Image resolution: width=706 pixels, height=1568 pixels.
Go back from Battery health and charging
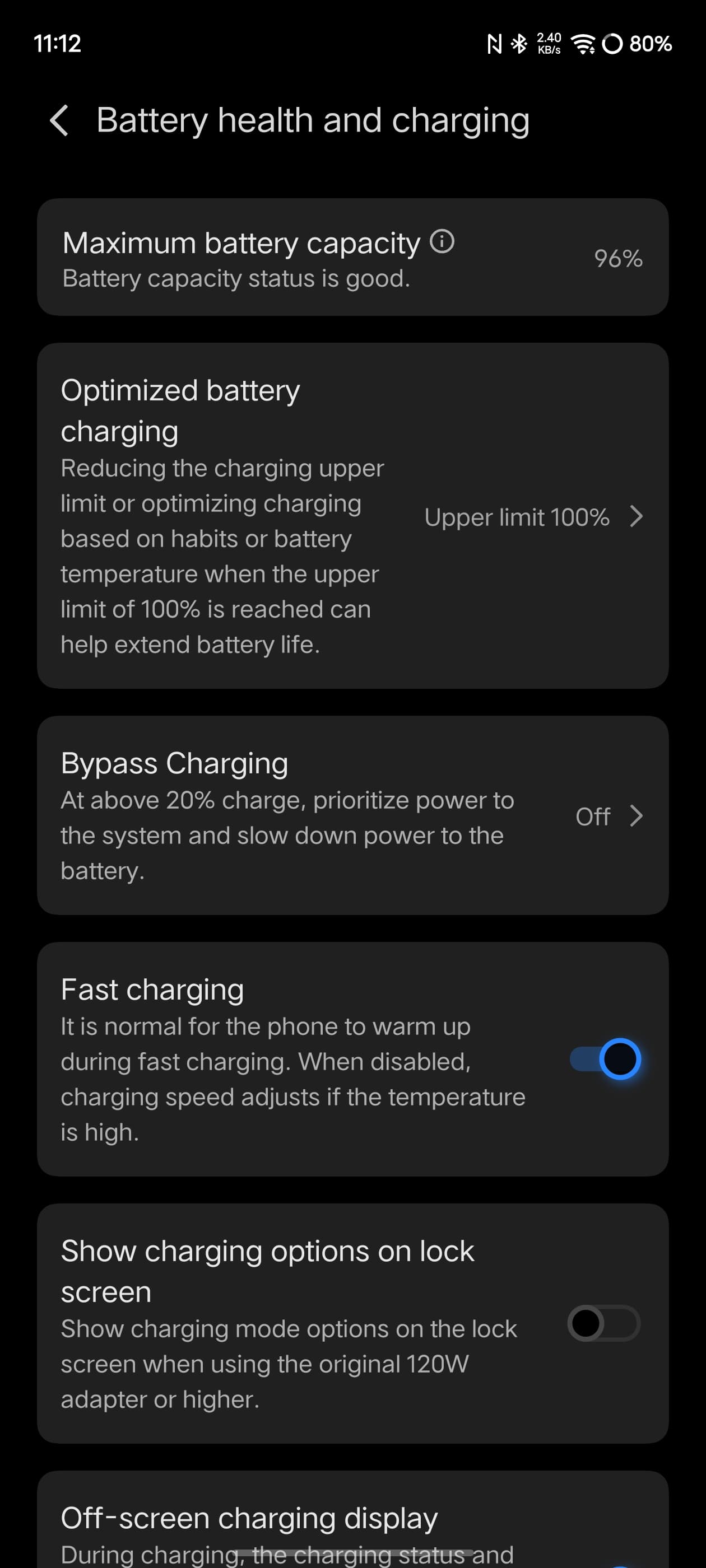coord(59,120)
